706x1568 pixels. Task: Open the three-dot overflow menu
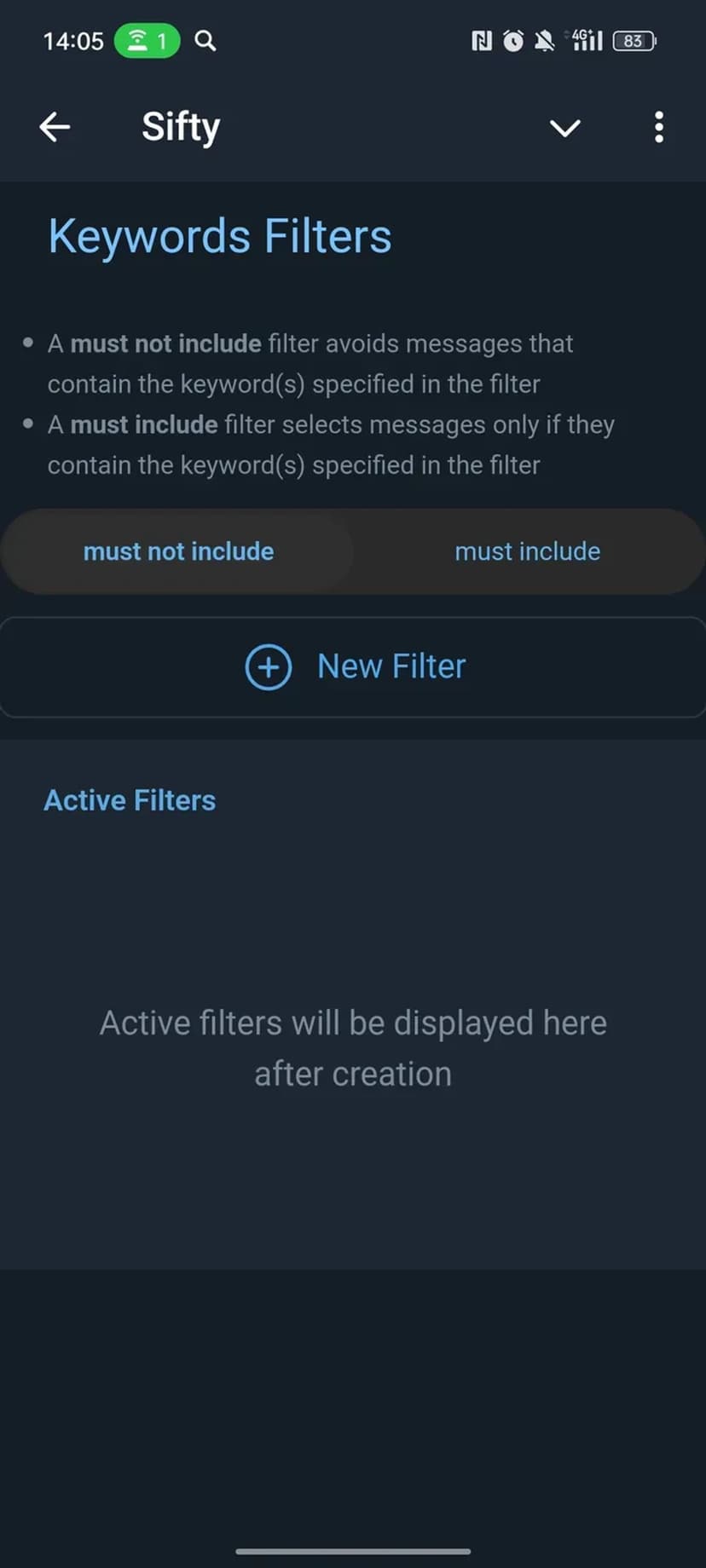(x=658, y=127)
